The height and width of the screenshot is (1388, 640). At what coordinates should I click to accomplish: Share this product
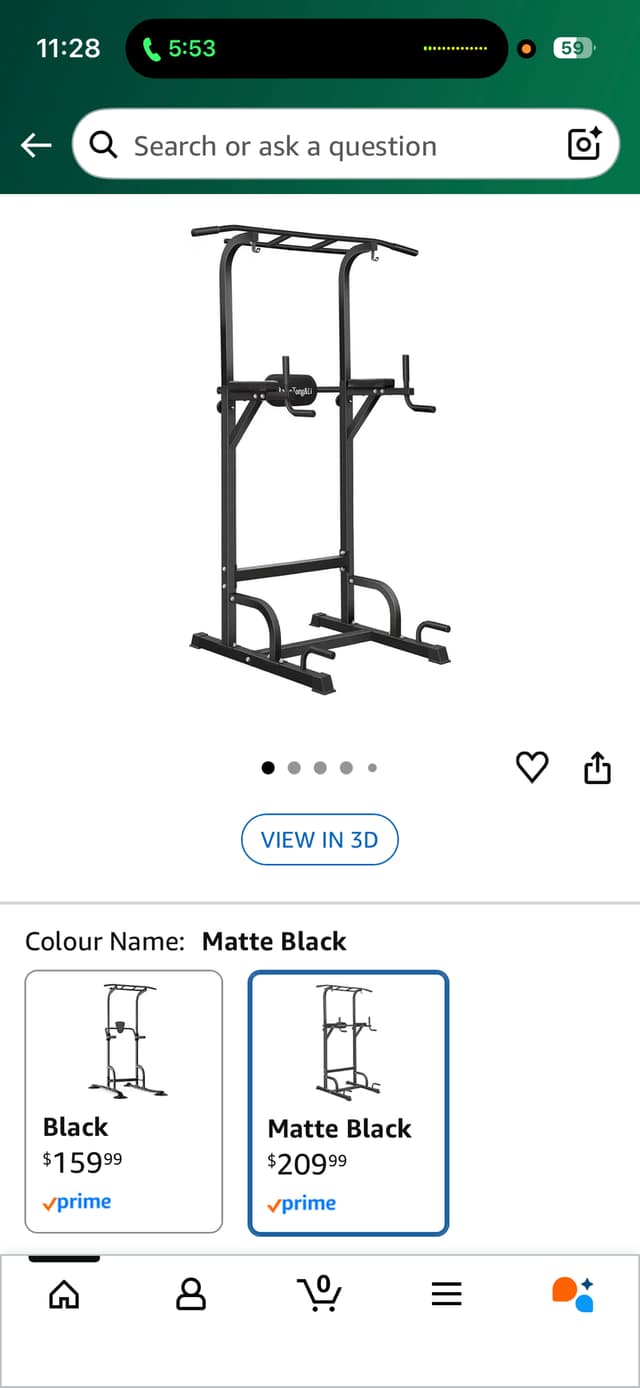[597, 768]
